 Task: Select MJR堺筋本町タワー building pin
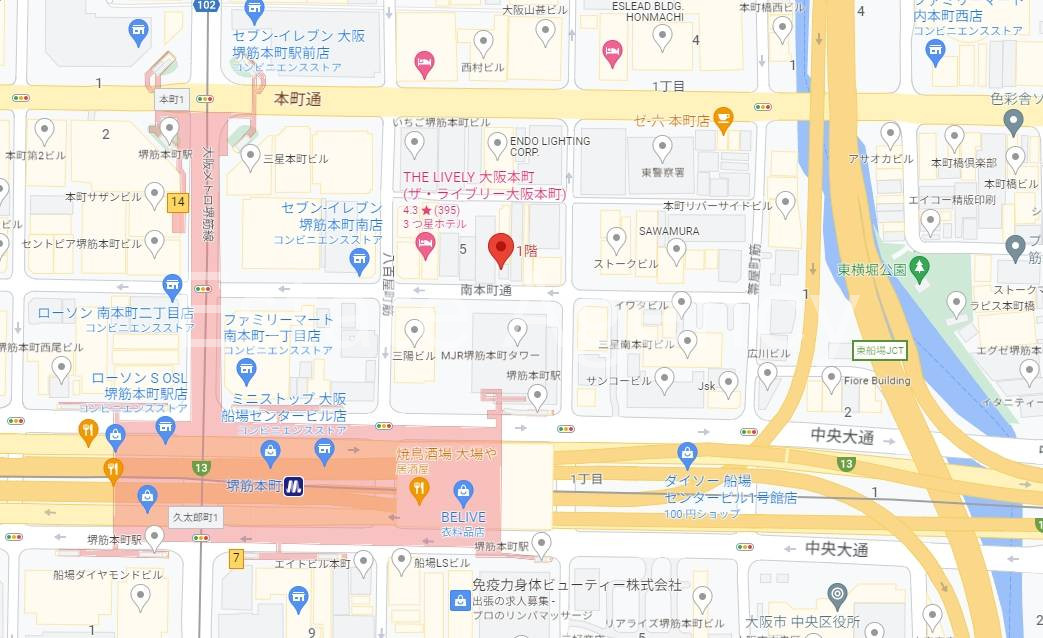click(517, 330)
